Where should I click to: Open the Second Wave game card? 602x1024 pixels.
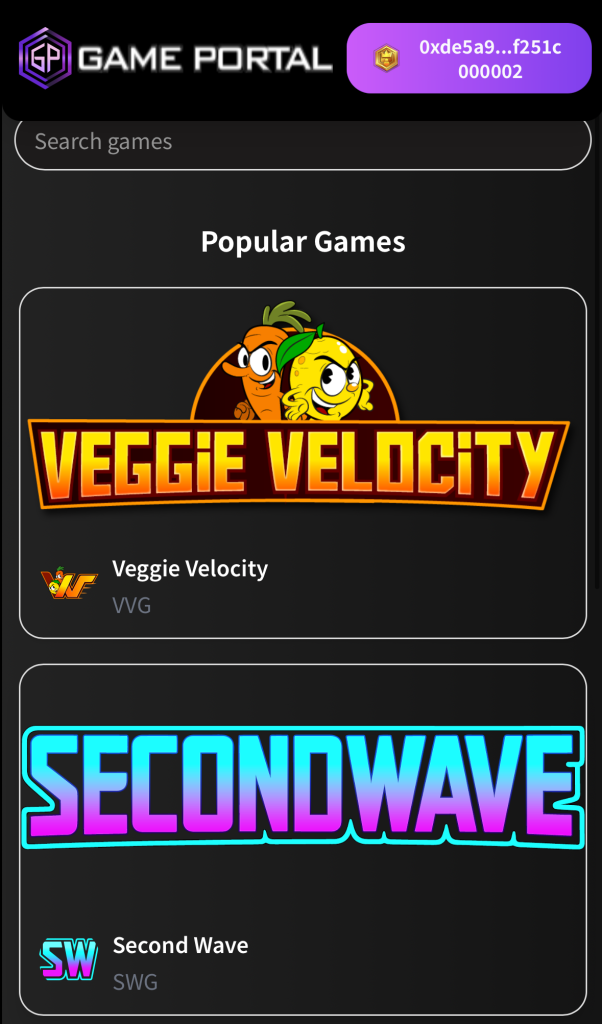click(302, 838)
